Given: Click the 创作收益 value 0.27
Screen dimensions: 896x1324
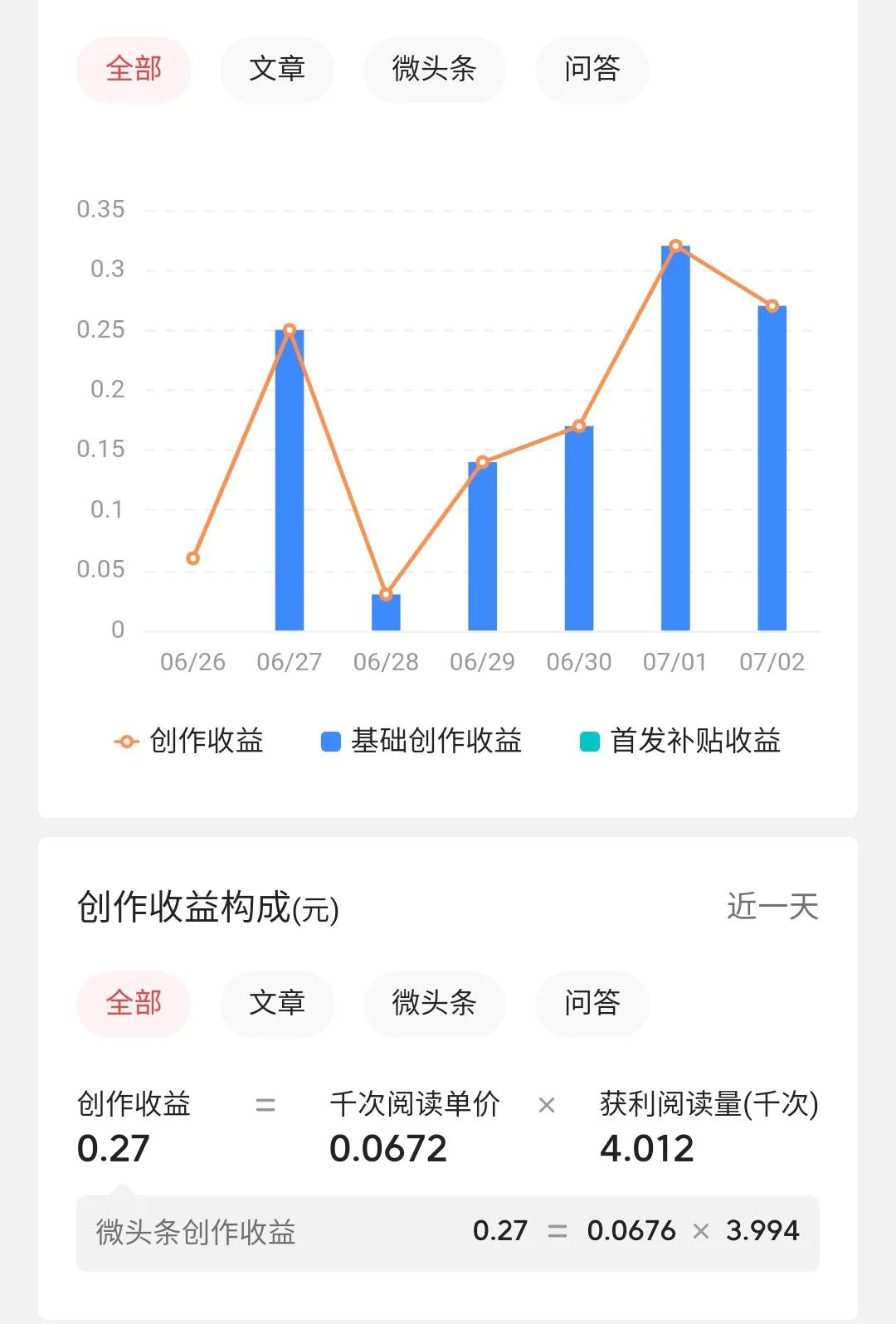Looking at the screenshot, I should 110,1147.
